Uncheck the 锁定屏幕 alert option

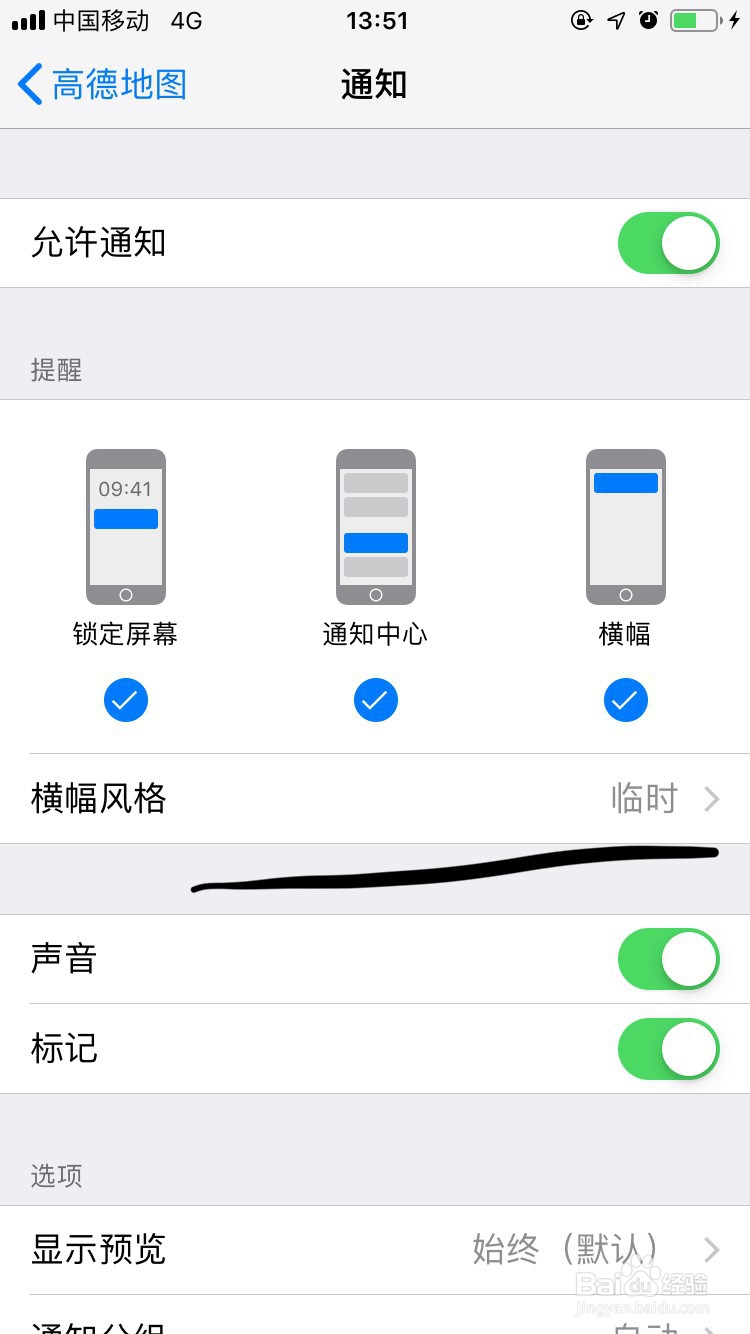(125, 700)
